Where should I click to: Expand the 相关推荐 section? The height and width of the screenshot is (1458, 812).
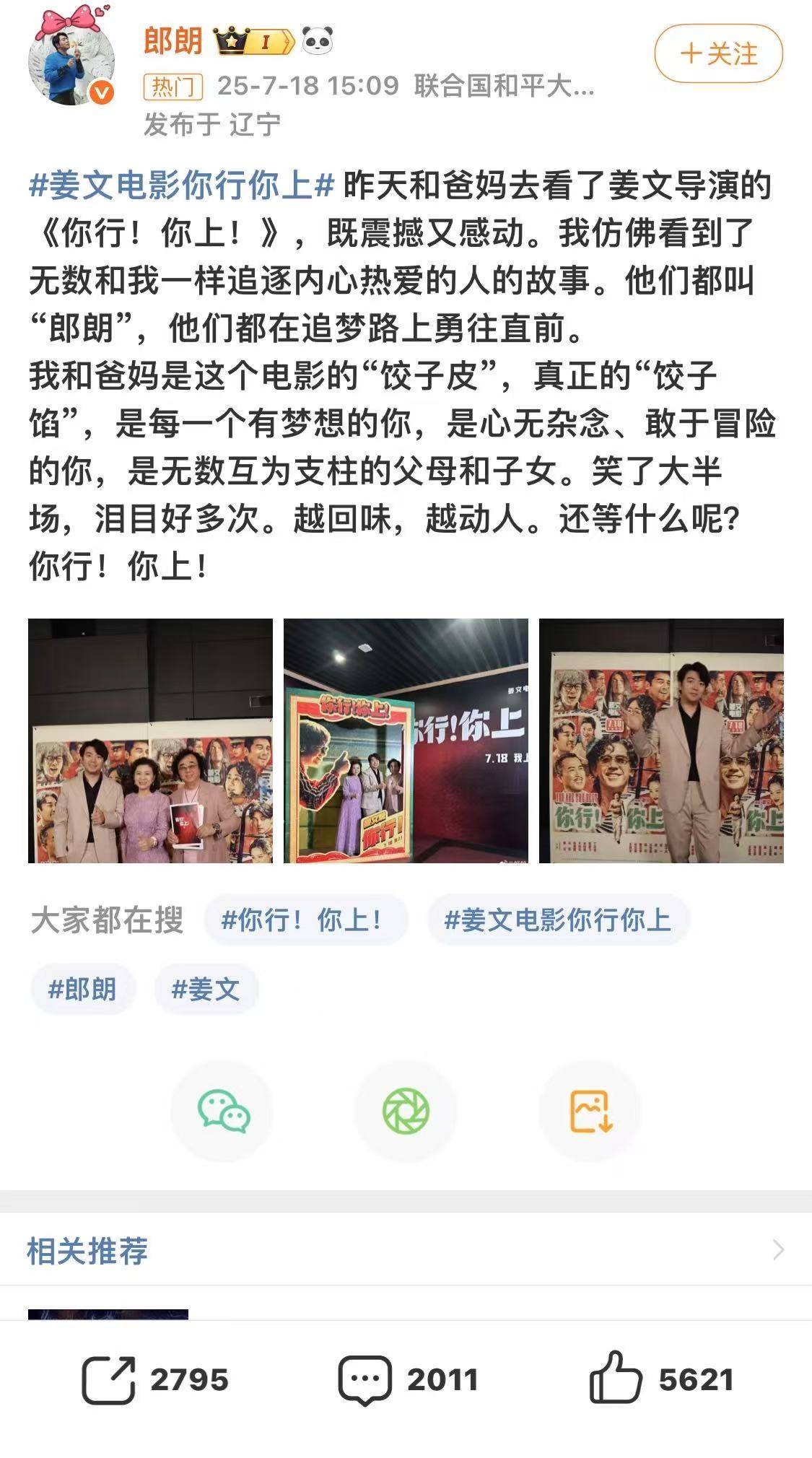click(777, 1250)
